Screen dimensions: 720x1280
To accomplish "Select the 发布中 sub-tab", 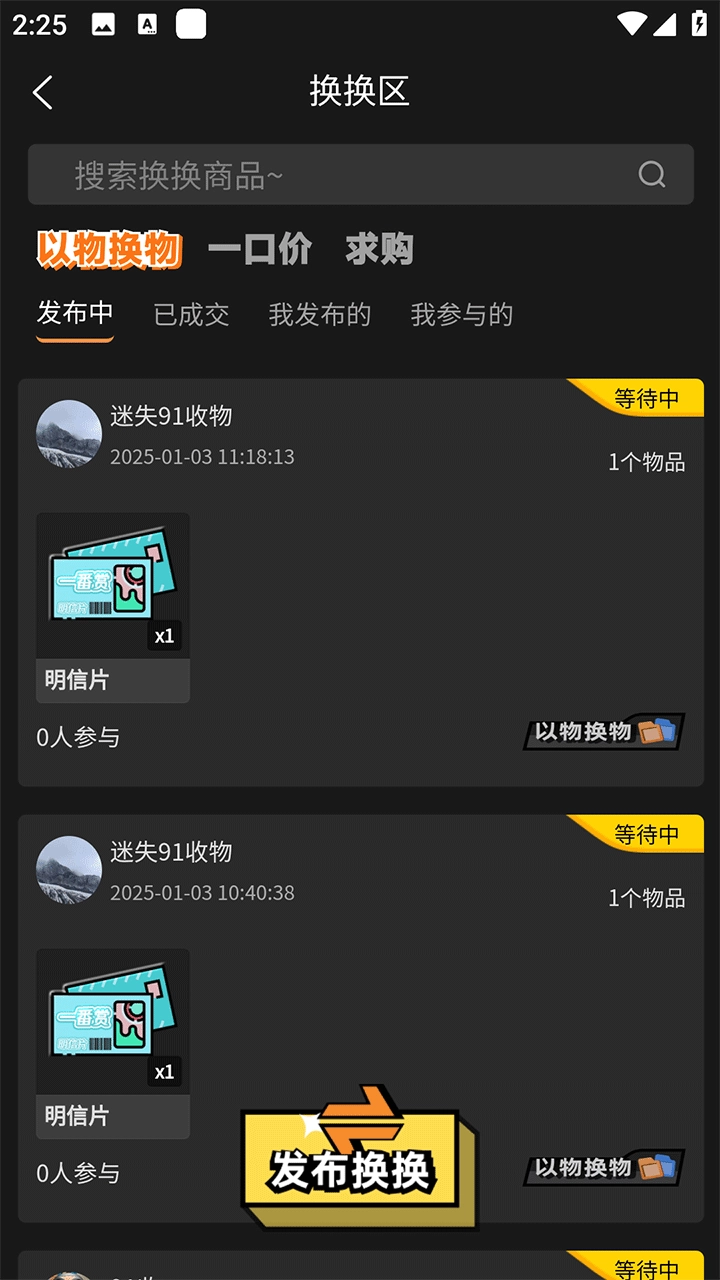I will click(x=75, y=314).
